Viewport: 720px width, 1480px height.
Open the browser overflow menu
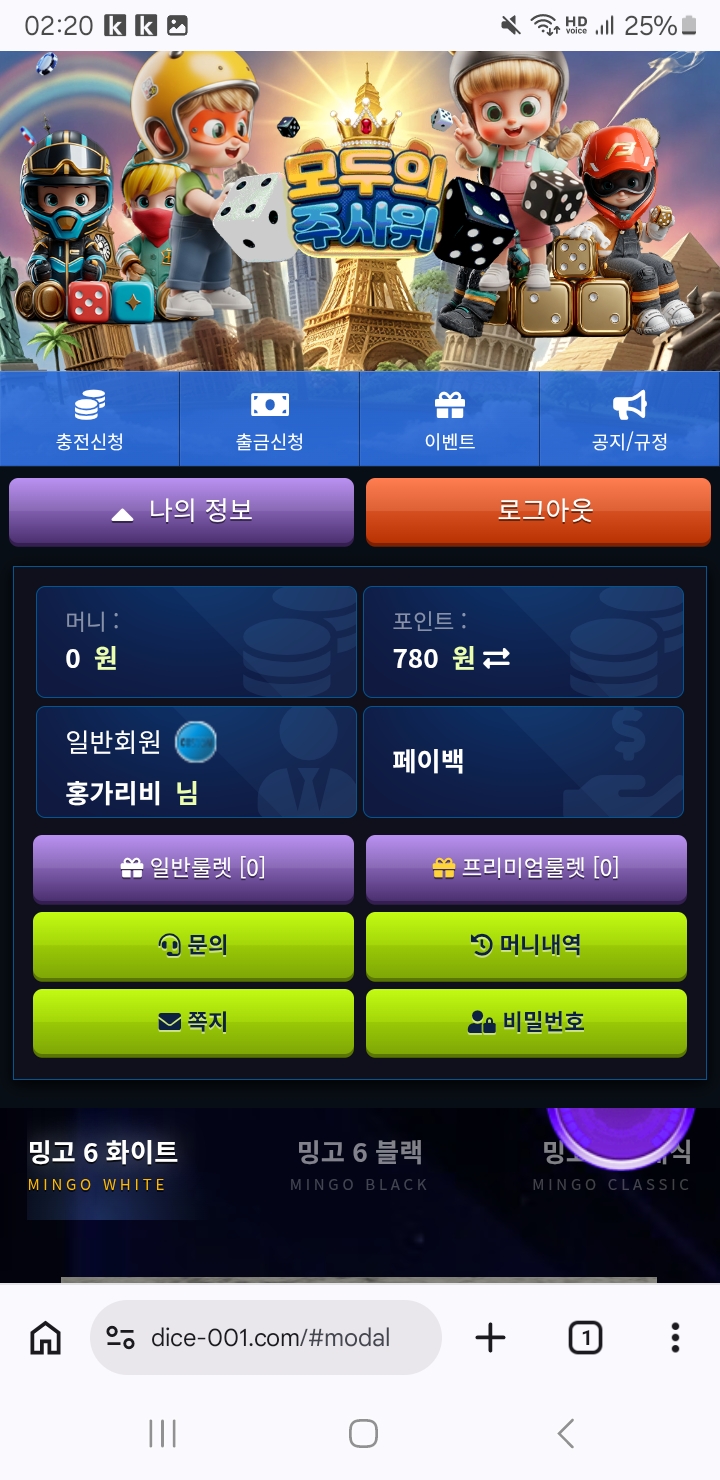[675, 1338]
